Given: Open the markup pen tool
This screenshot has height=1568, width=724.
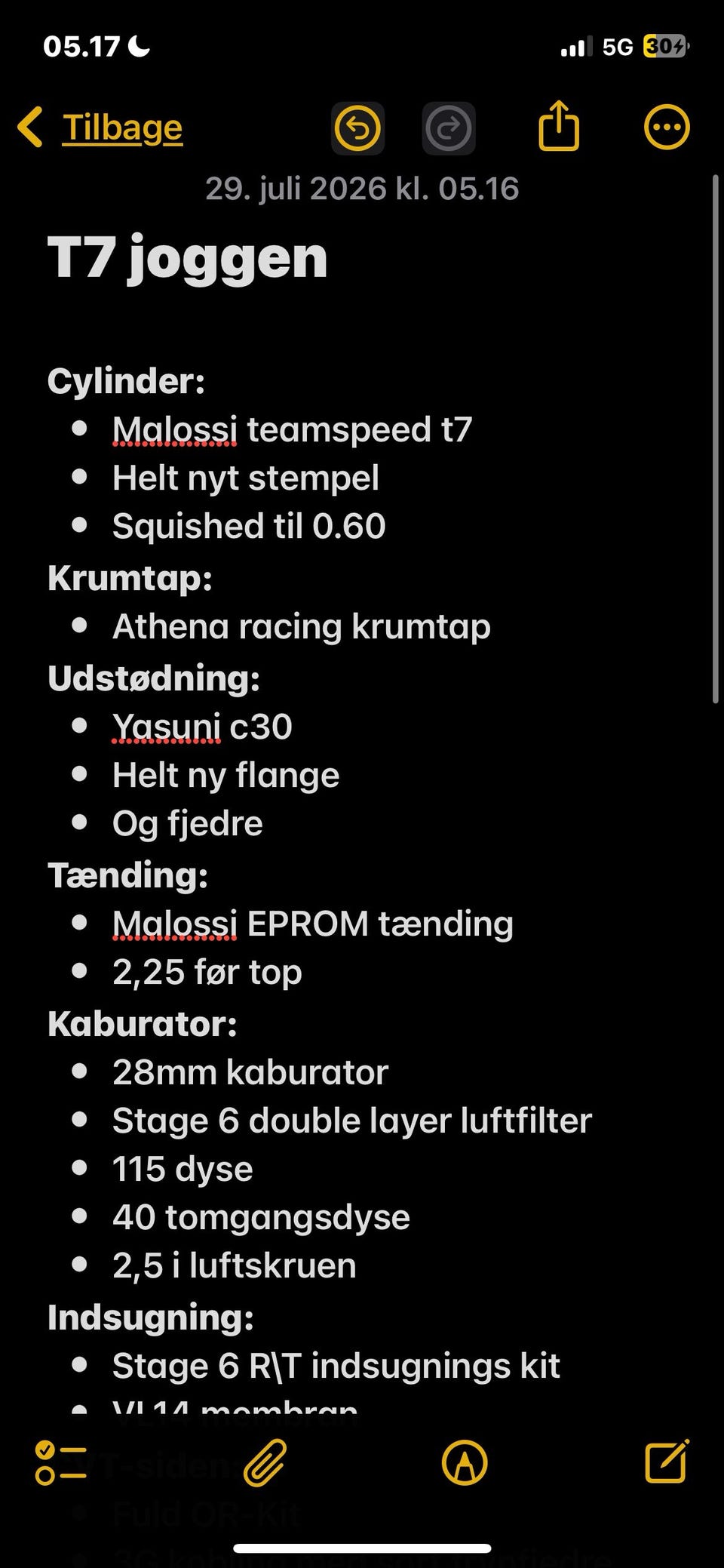Looking at the screenshot, I should pos(465,1462).
